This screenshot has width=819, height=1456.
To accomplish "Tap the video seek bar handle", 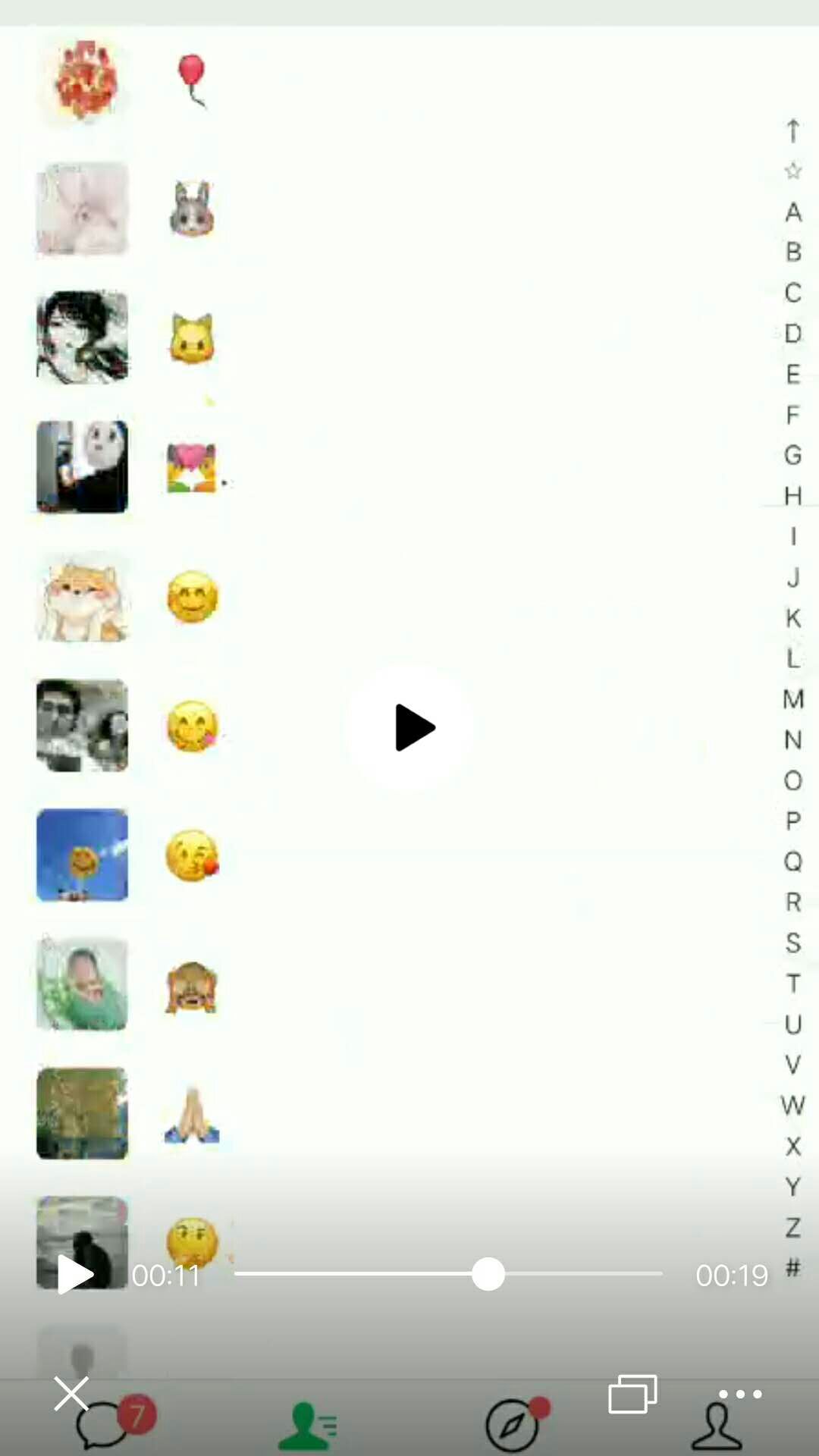I will 488,1274.
